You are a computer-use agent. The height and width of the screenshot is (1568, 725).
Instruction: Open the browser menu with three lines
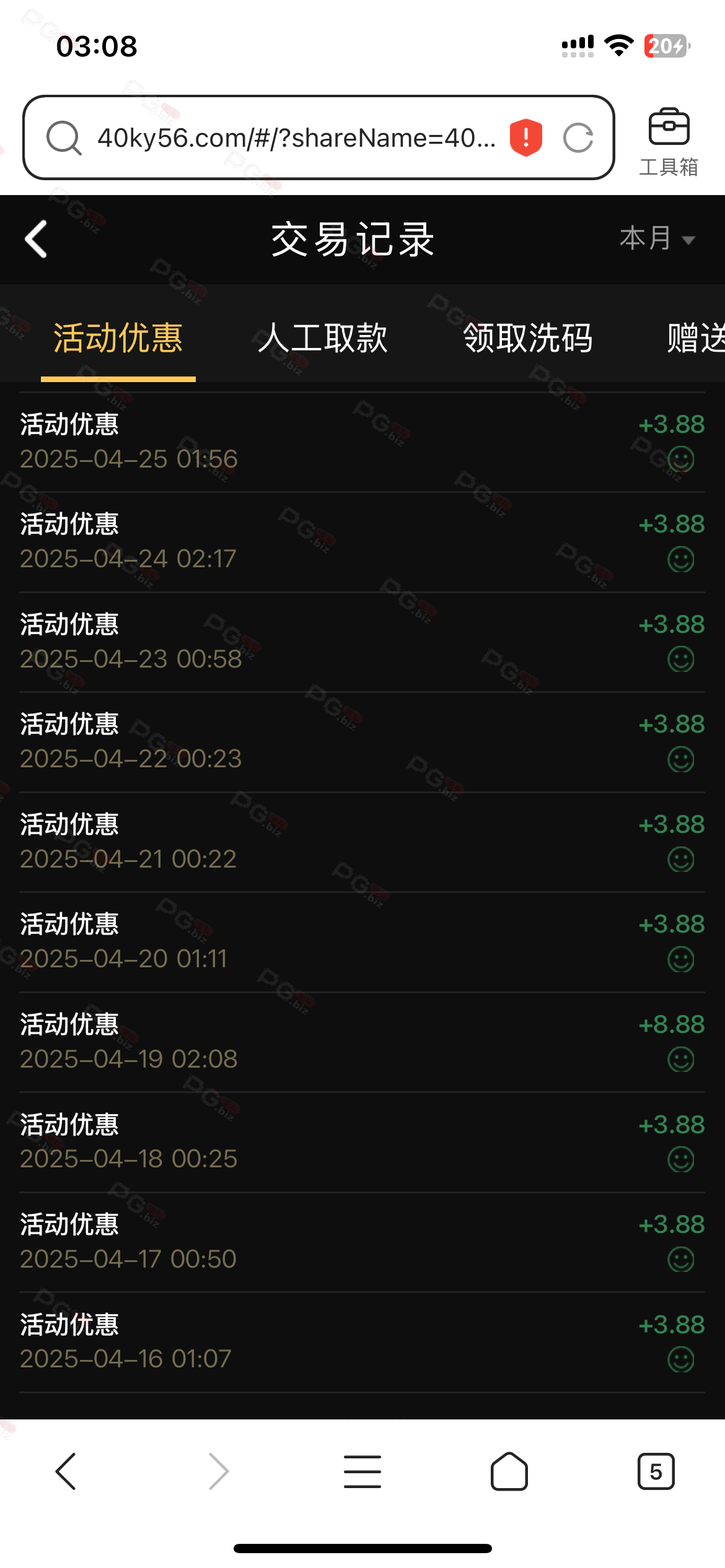click(362, 1471)
